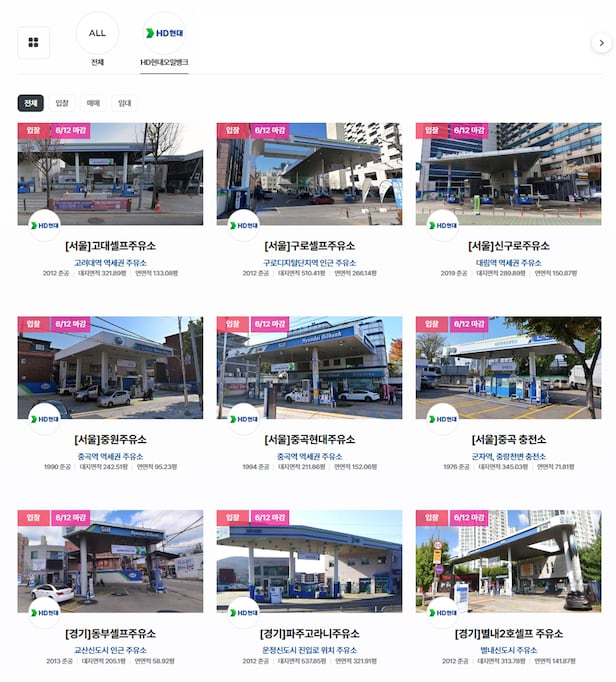This screenshot has height=682, width=616.
Task: View the [서울]중곡현대주유소 card
Action: 309,440
